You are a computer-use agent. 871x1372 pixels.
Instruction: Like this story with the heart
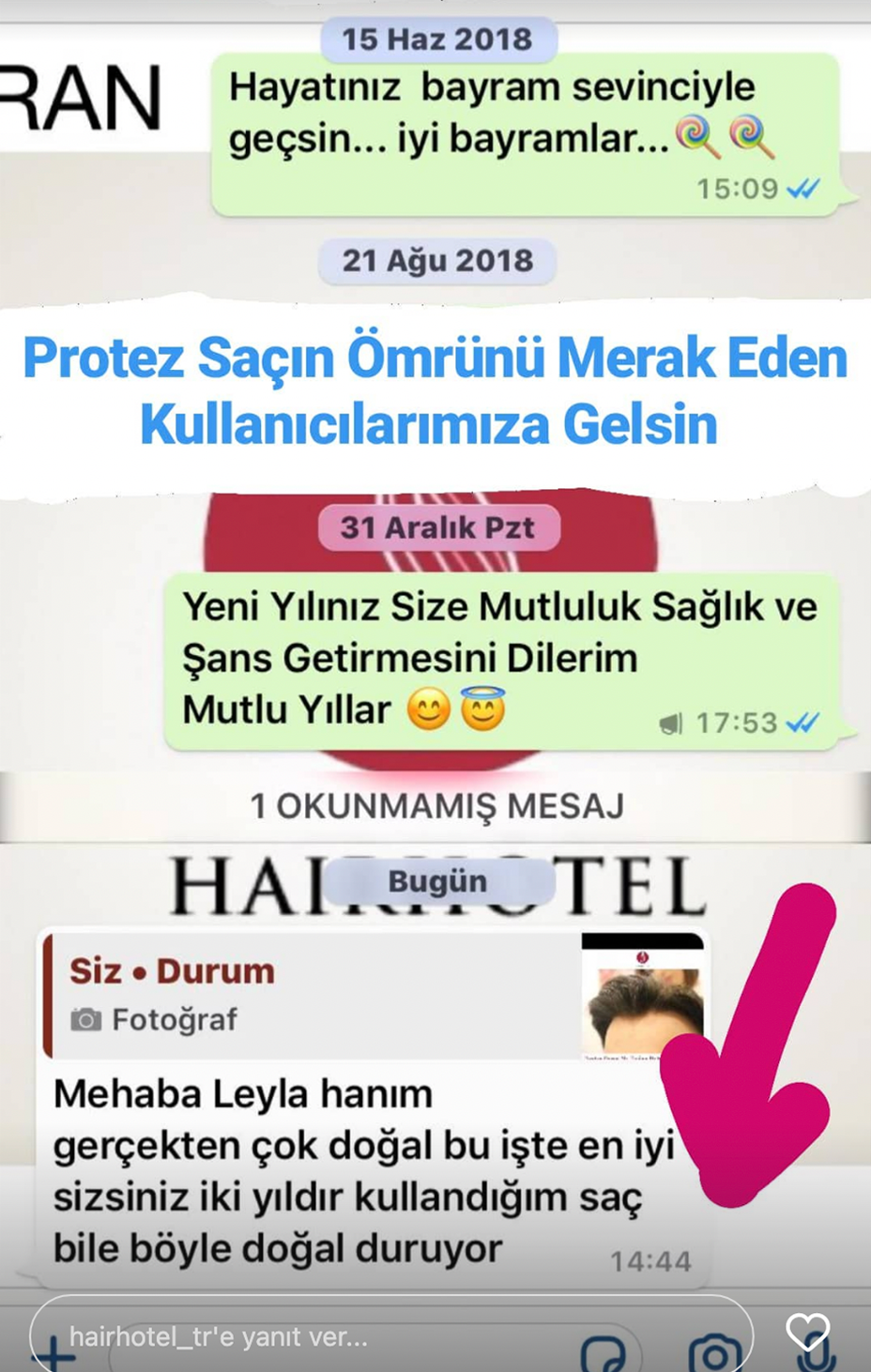(807, 1332)
